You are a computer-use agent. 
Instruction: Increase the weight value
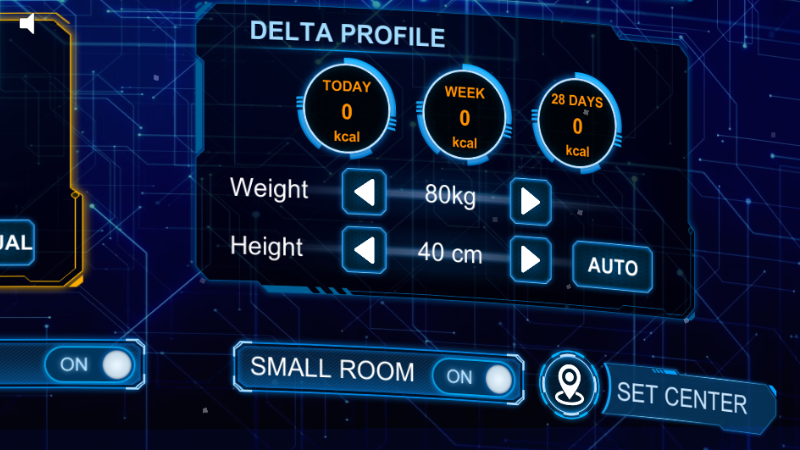(x=529, y=202)
